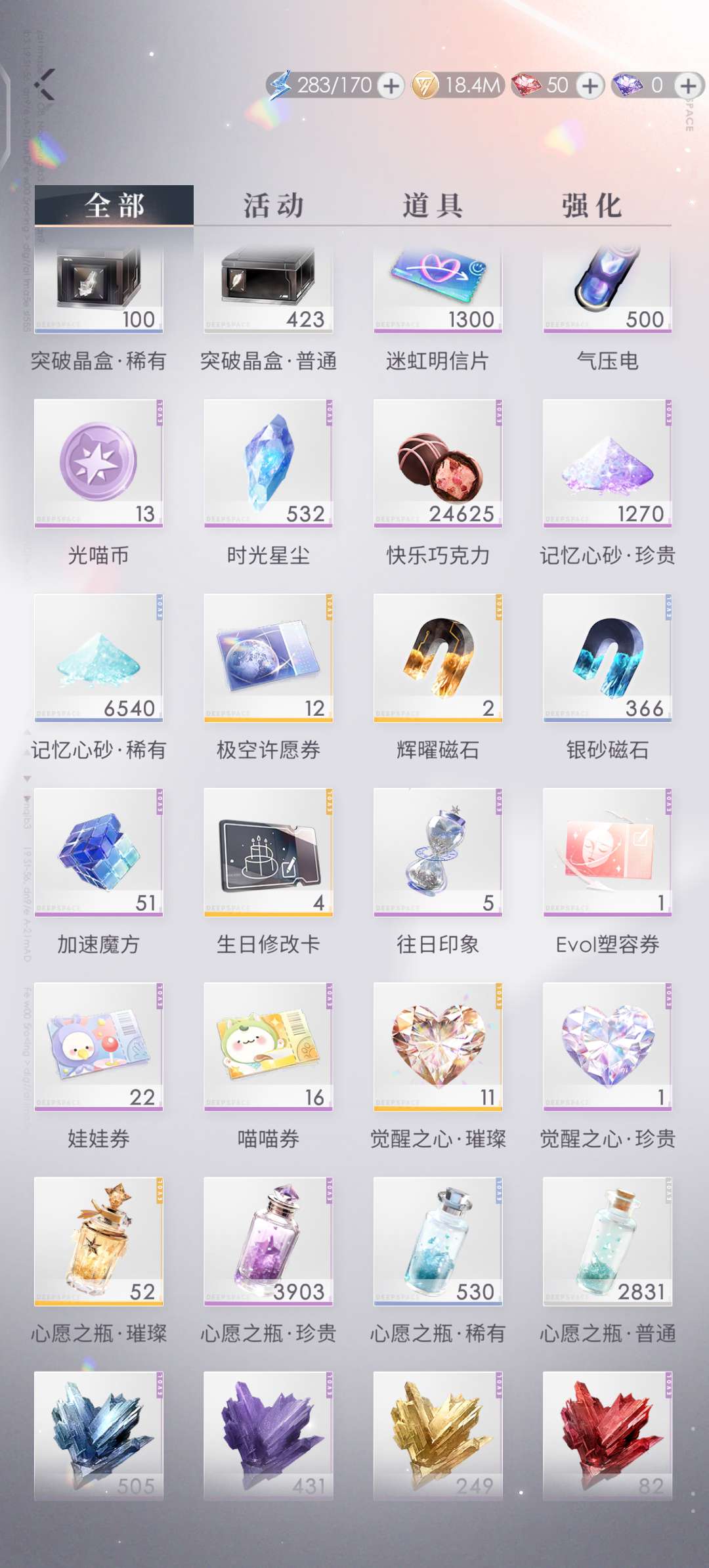Open the 极空许愿券 ticket item
Screen dimensions: 709x1568
(268, 658)
